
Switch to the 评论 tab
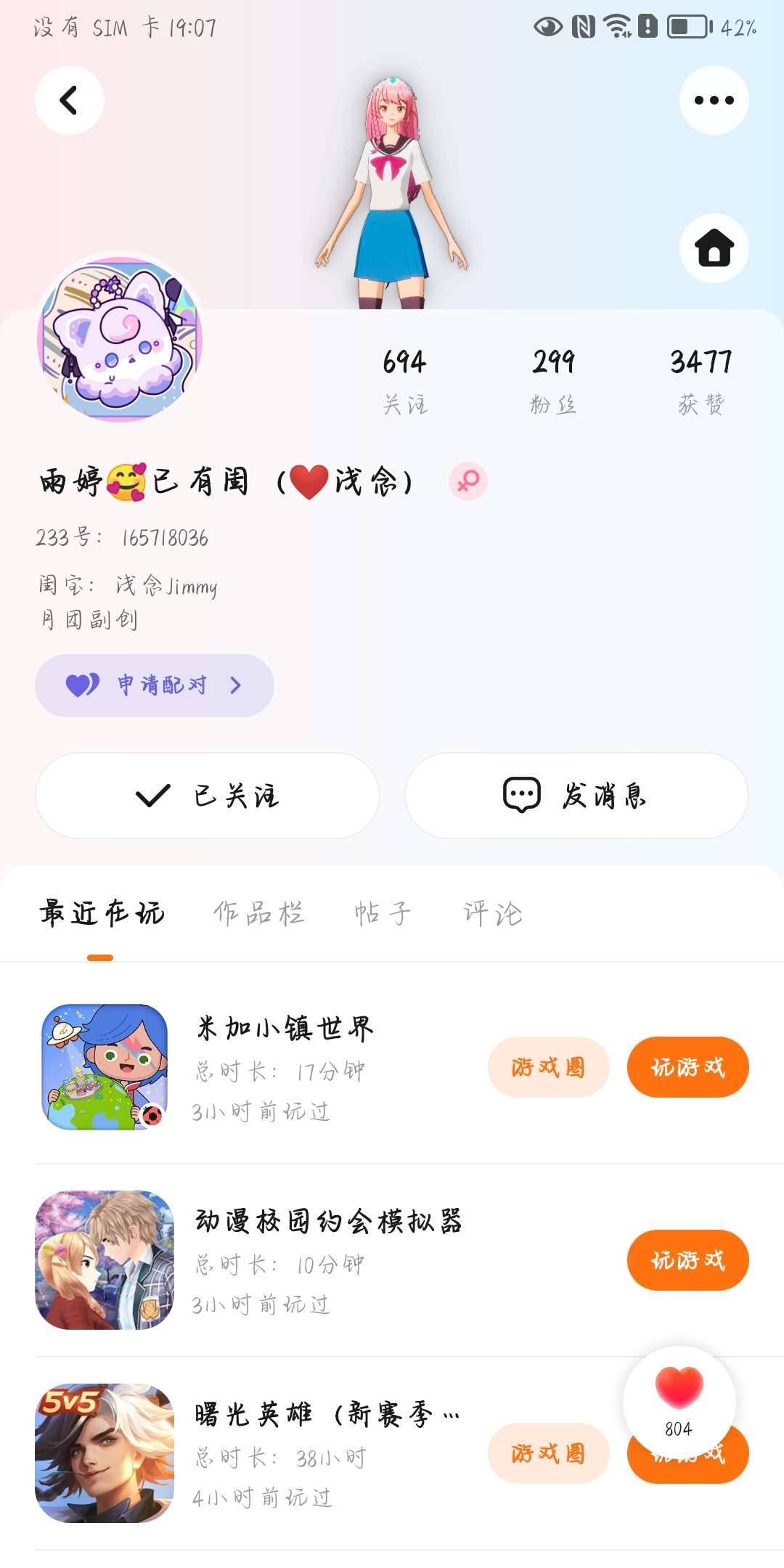pos(493,913)
